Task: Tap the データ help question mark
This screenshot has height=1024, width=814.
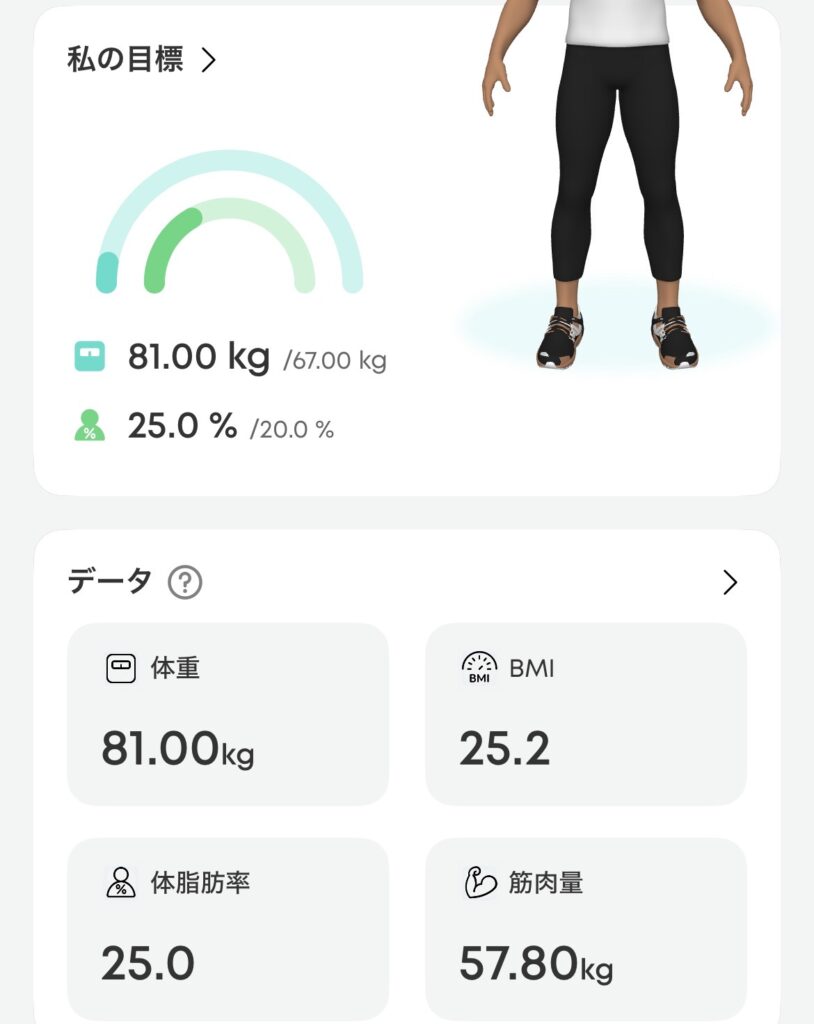Action: click(185, 582)
